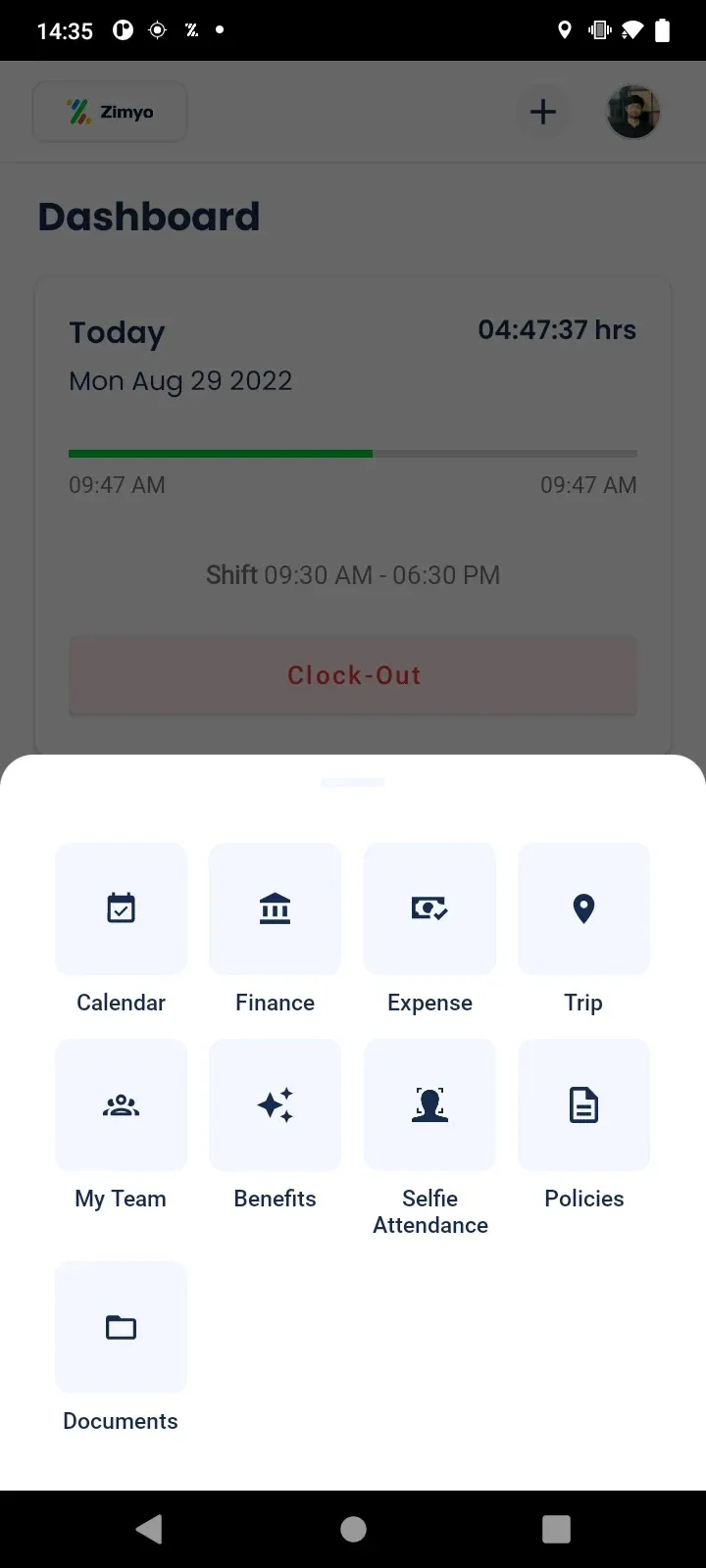Open the Calendar feature
Image resolution: width=706 pixels, height=1568 pixels.
121,908
